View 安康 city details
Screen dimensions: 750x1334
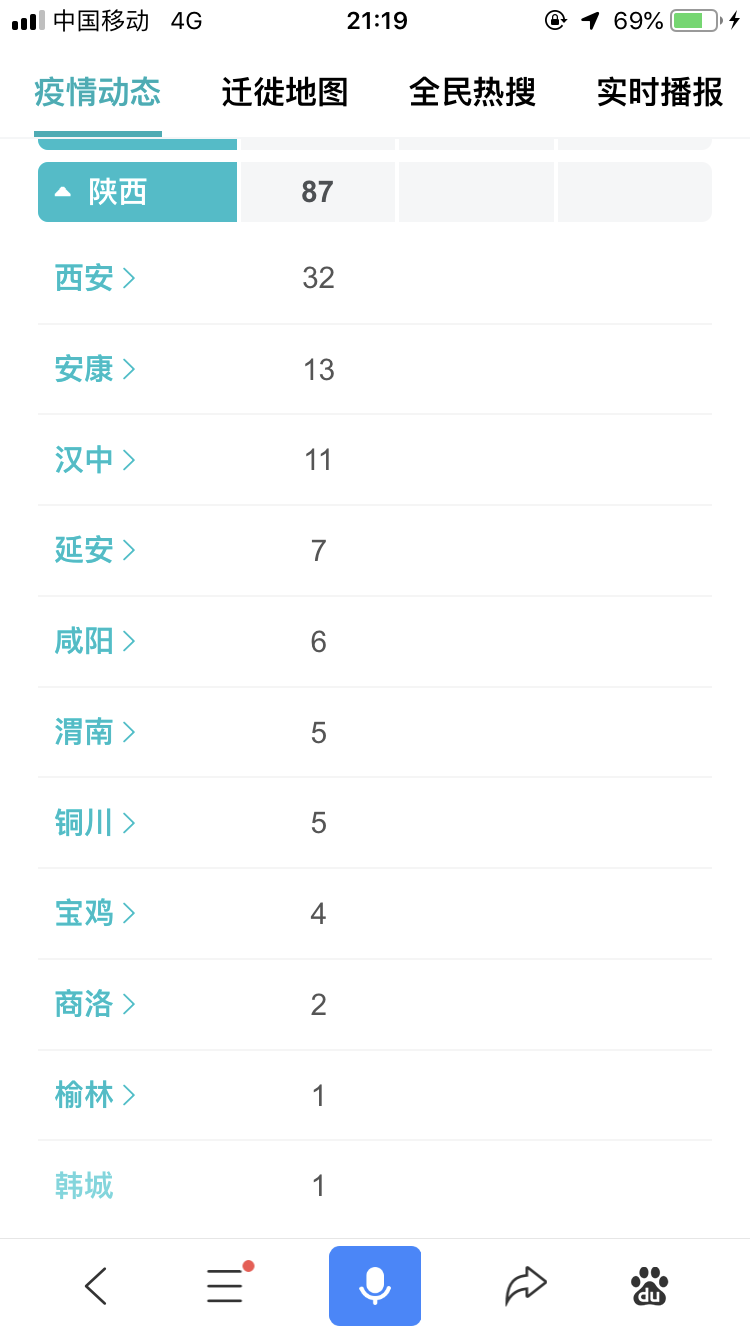point(95,370)
